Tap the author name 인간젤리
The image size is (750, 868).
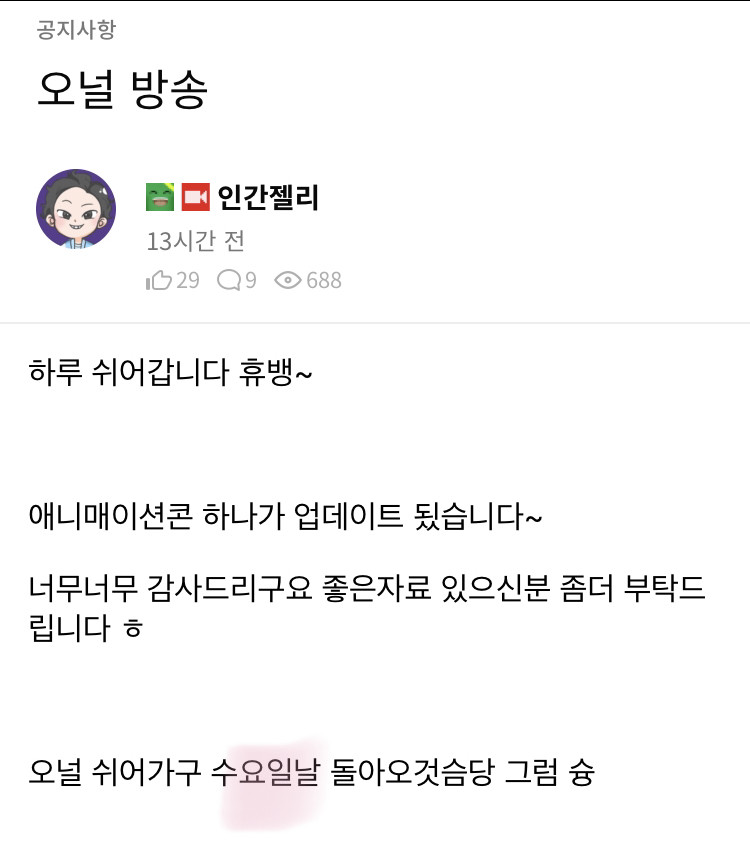268,197
